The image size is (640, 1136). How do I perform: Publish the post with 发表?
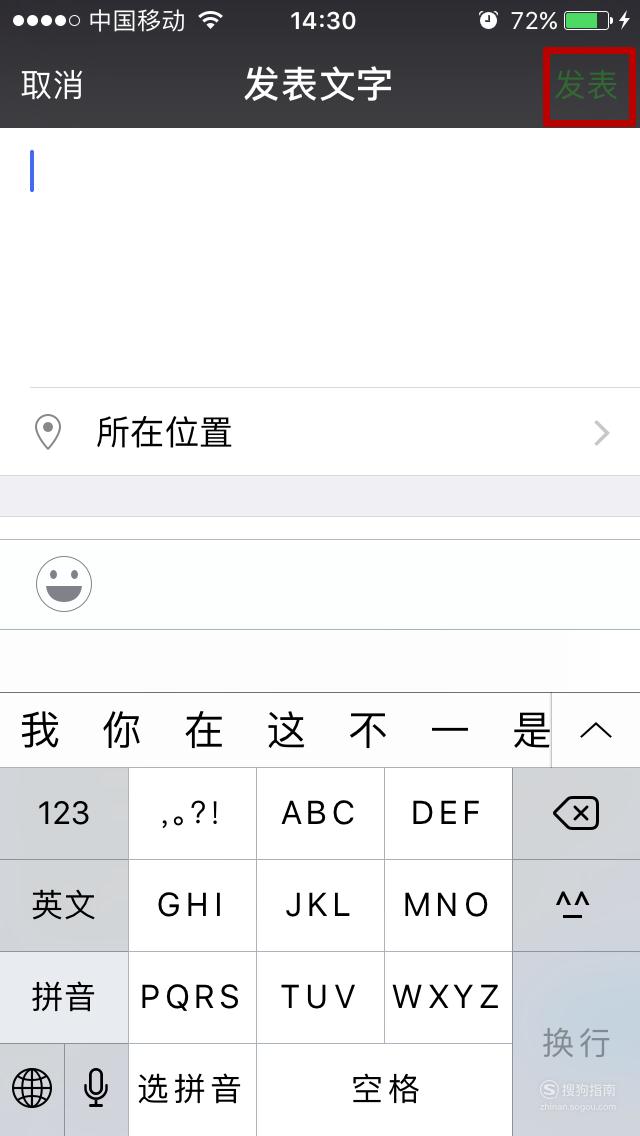click(586, 85)
